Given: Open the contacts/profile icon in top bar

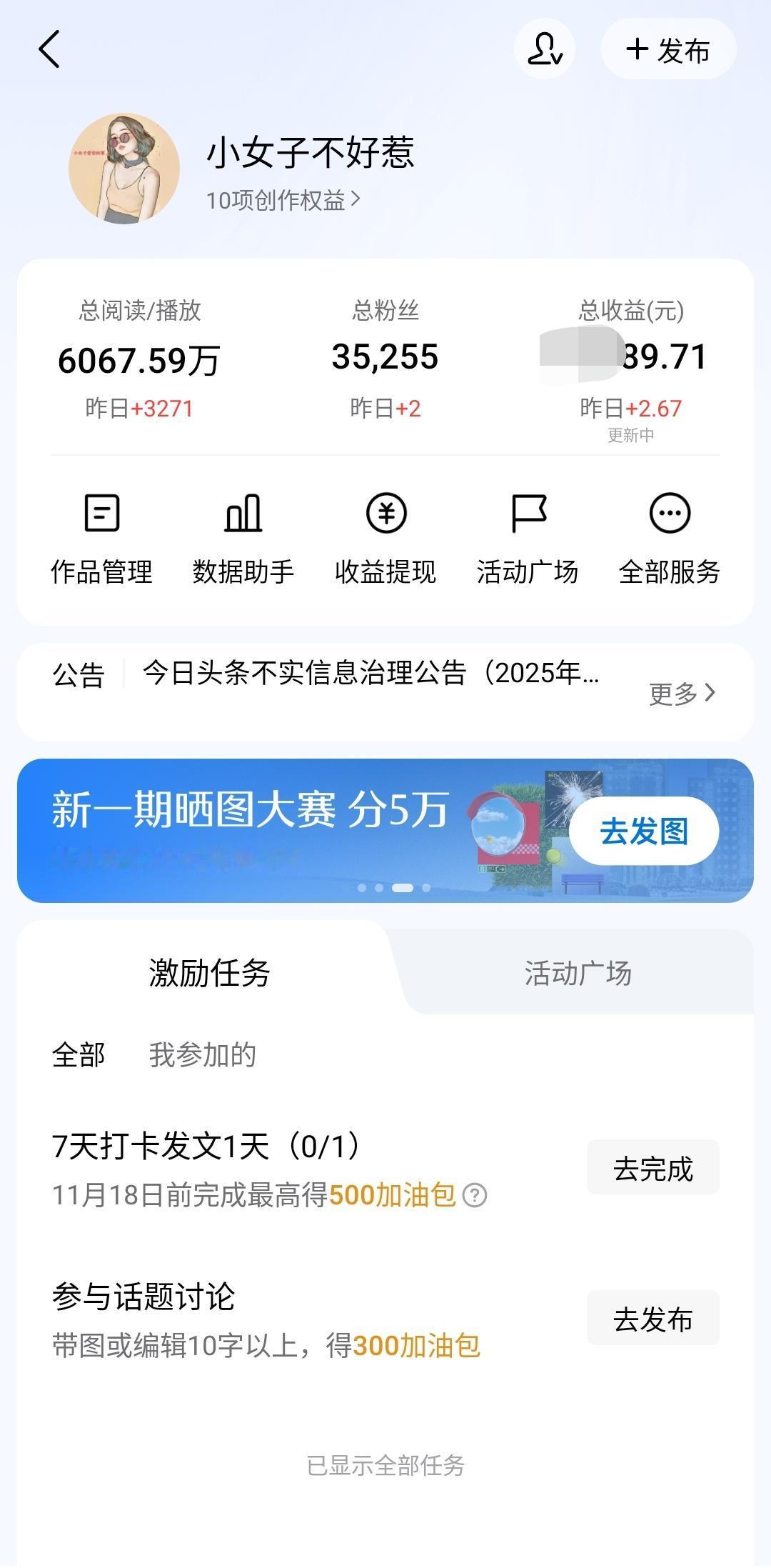Looking at the screenshot, I should pyautogui.click(x=543, y=49).
